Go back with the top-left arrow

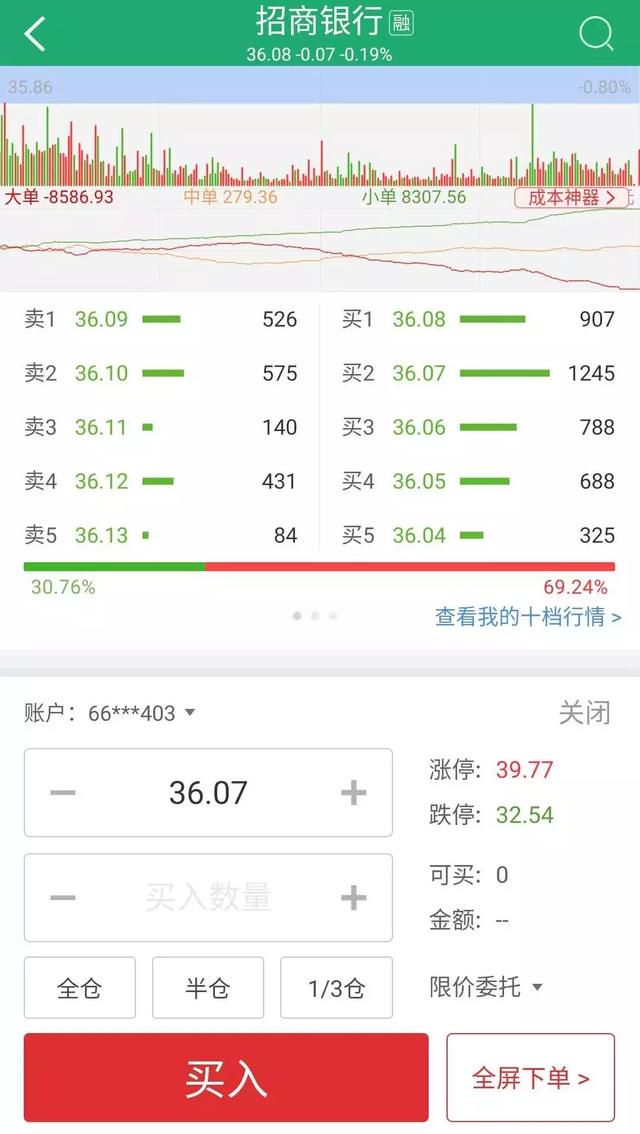pyautogui.click(x=35, y=33)
